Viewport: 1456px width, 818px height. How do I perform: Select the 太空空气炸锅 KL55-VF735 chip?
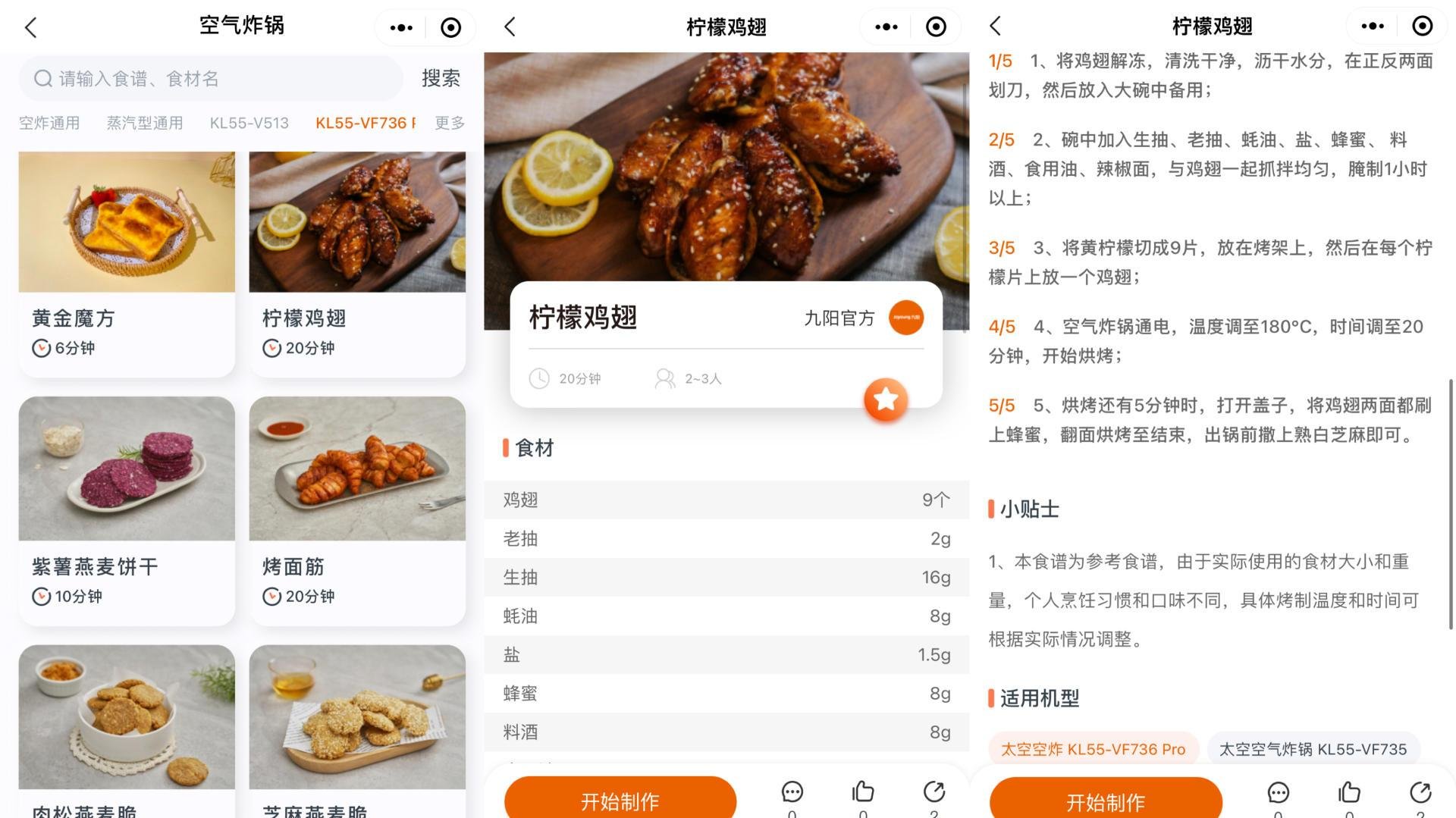coord(1313,749)
